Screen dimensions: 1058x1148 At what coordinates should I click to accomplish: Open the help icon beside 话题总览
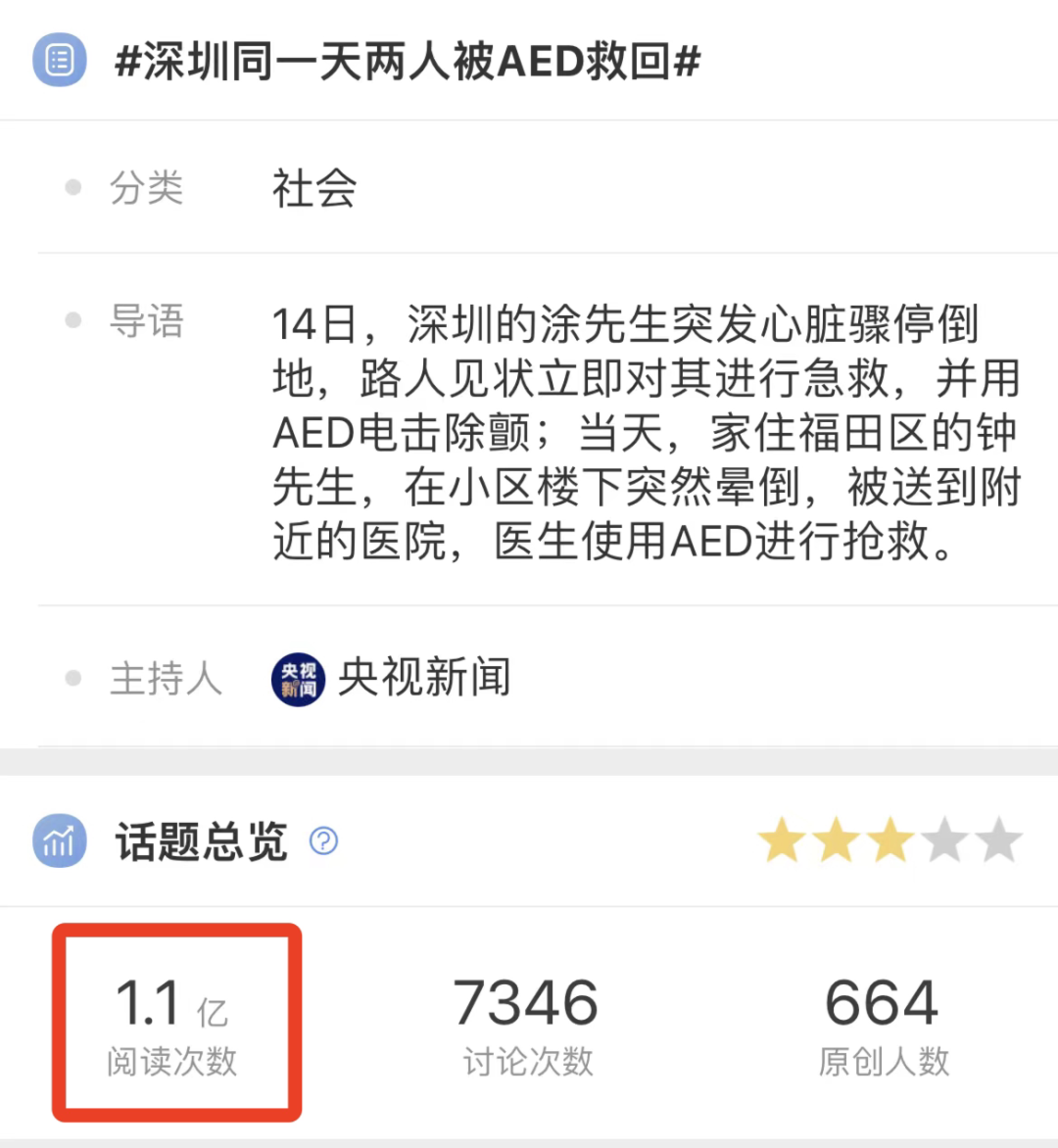(323, 840)
